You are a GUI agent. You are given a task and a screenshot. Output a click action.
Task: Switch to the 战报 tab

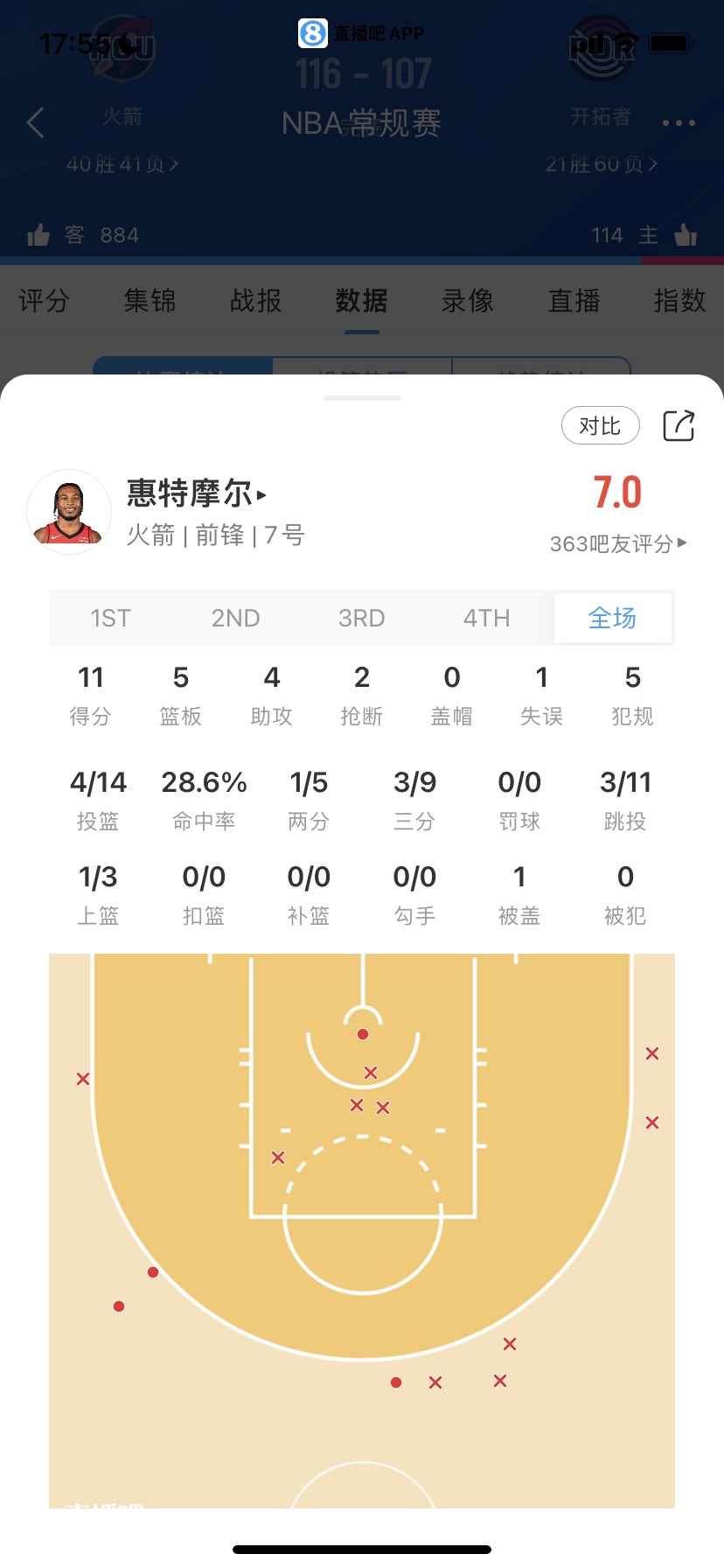[x=255, y=301]
